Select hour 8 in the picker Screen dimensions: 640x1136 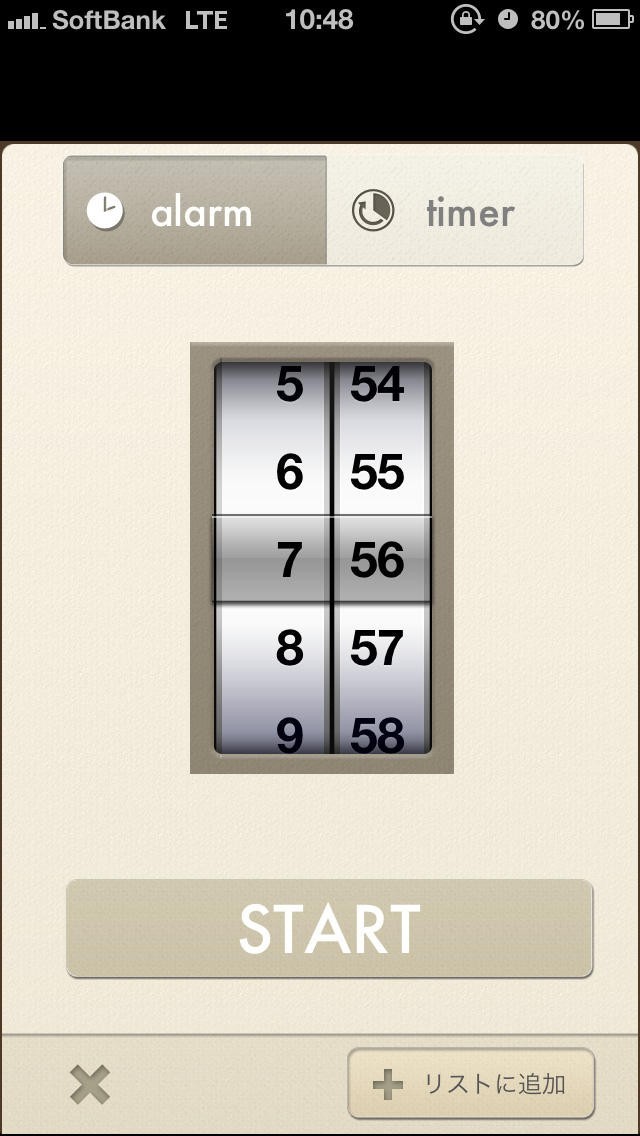pyautogui.click(x=289, y=648)
